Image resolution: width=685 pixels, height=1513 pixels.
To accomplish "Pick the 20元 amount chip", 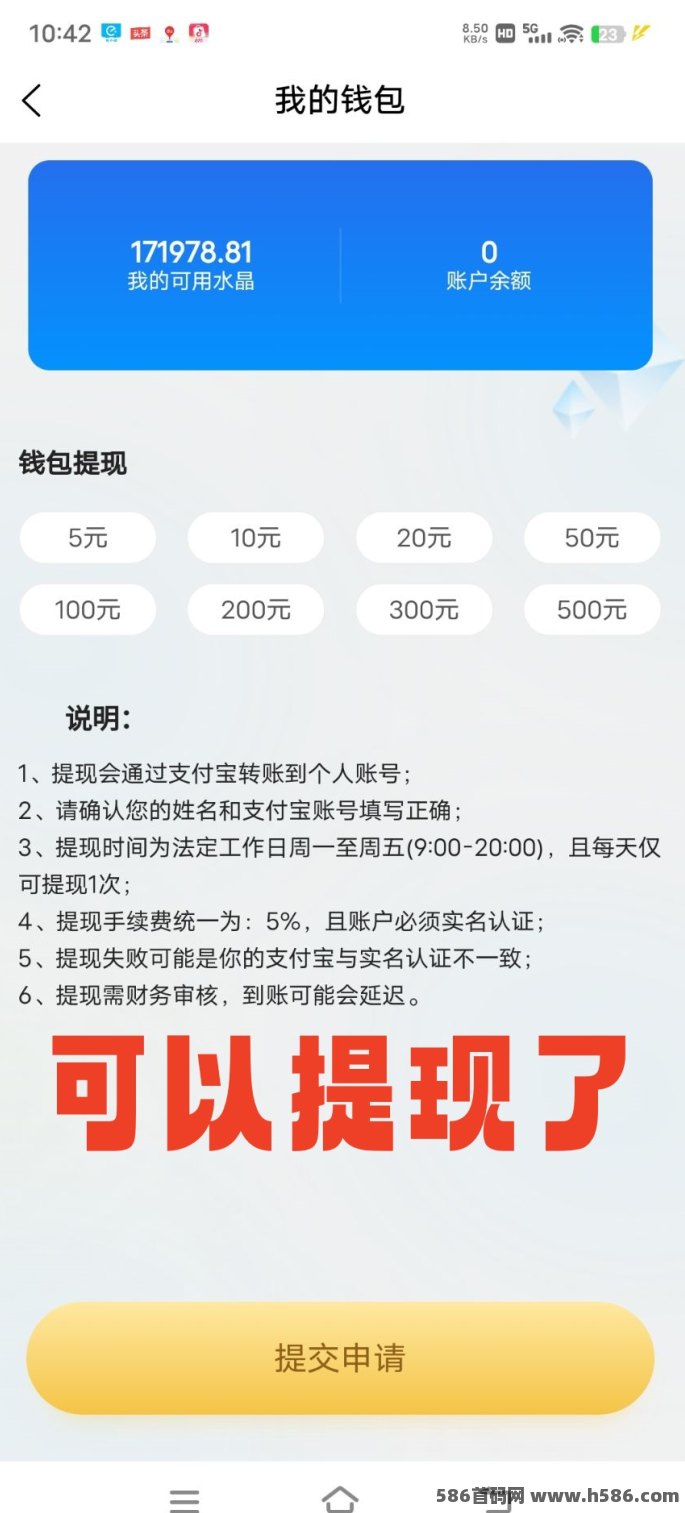I will point(424,538).
